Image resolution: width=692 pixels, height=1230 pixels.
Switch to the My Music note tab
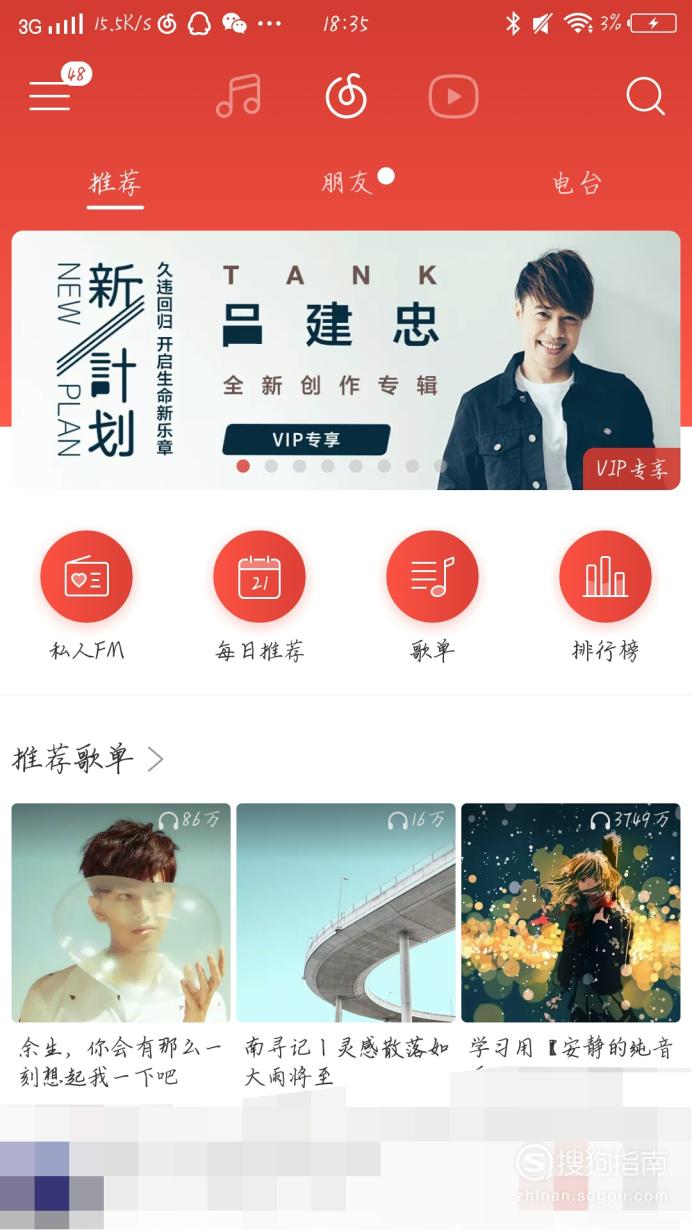238,96
